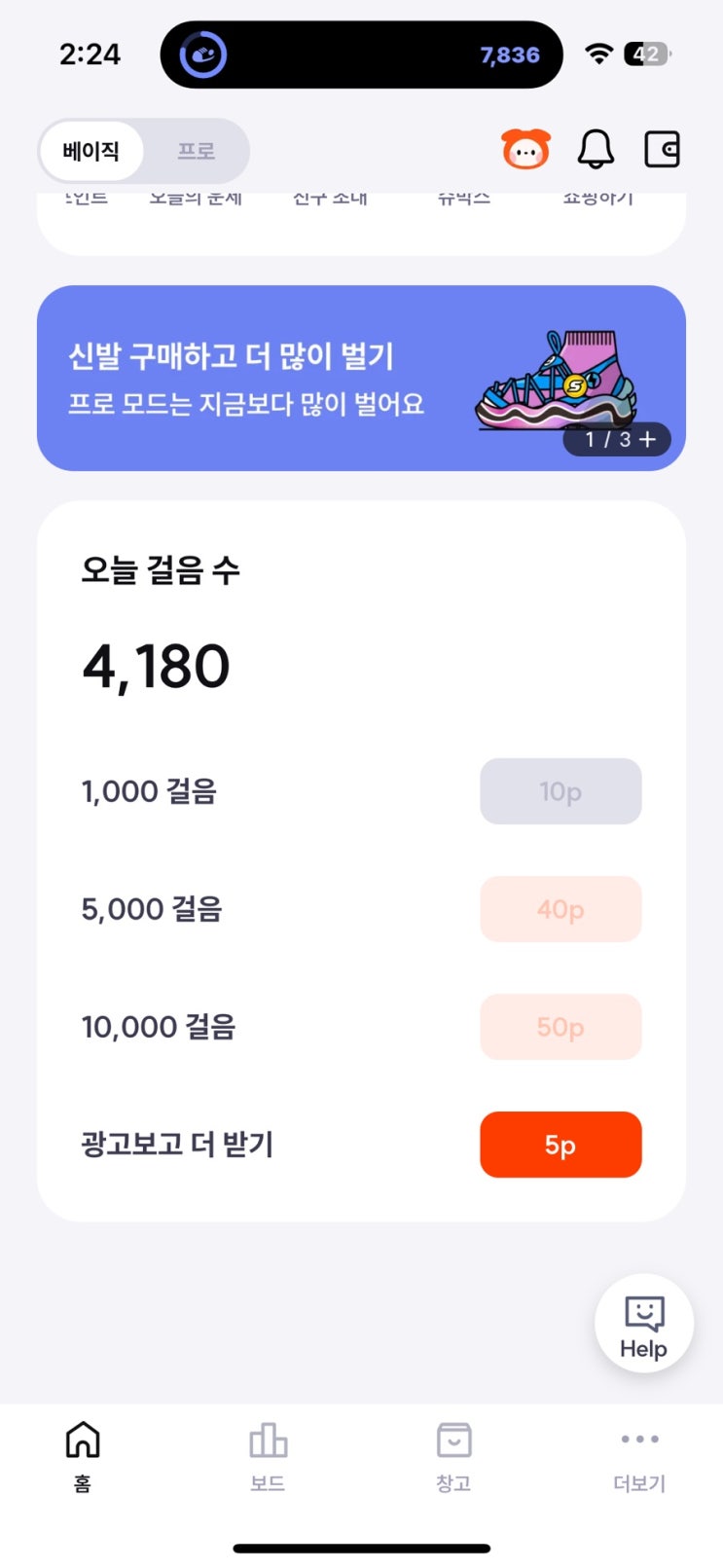Switch to the 보드 tab
723x1568 pixels.
tap(268, 1455)
